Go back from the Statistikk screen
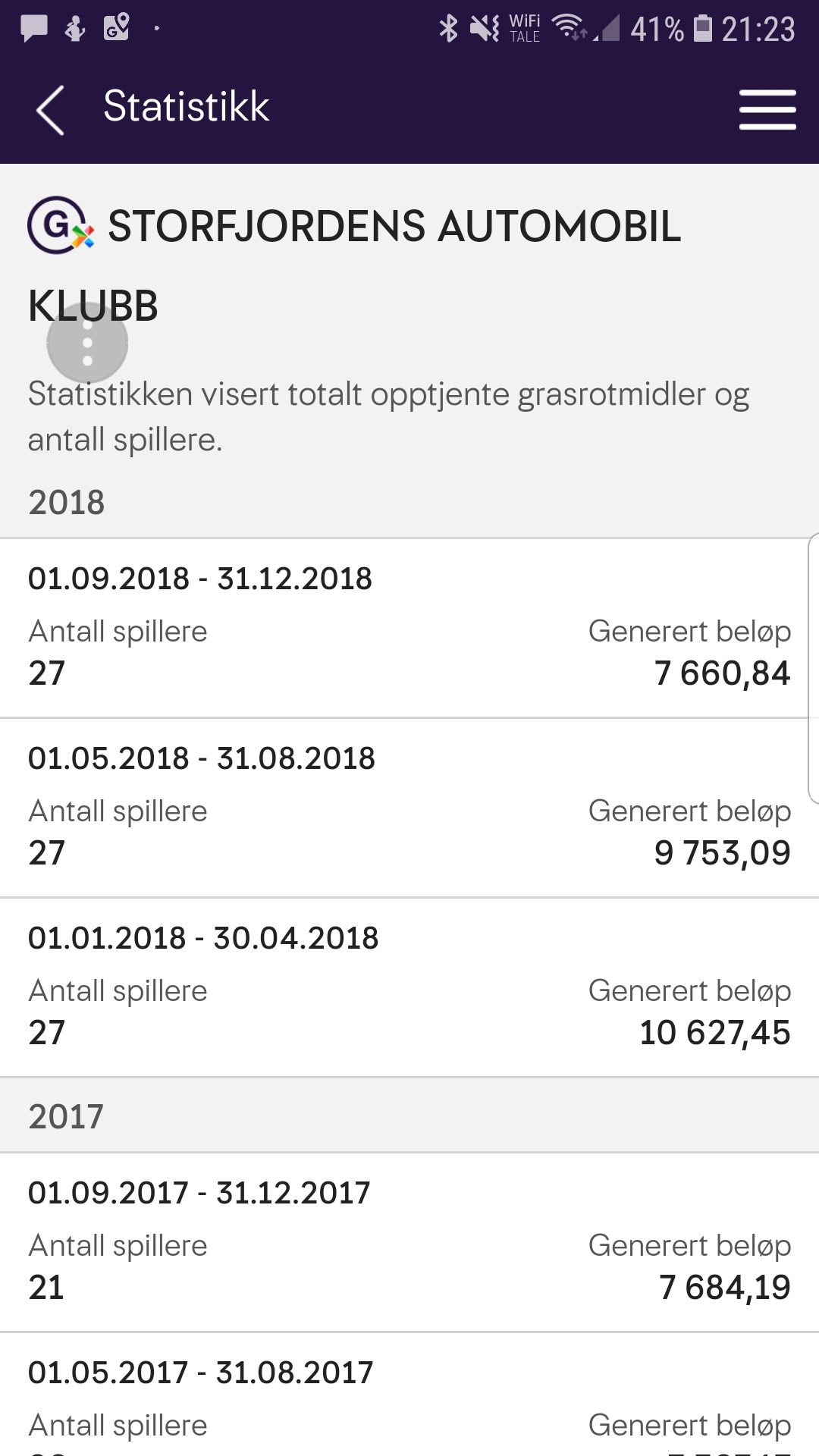The width and height of the screenshot is (819, 1456). point(51,109)
